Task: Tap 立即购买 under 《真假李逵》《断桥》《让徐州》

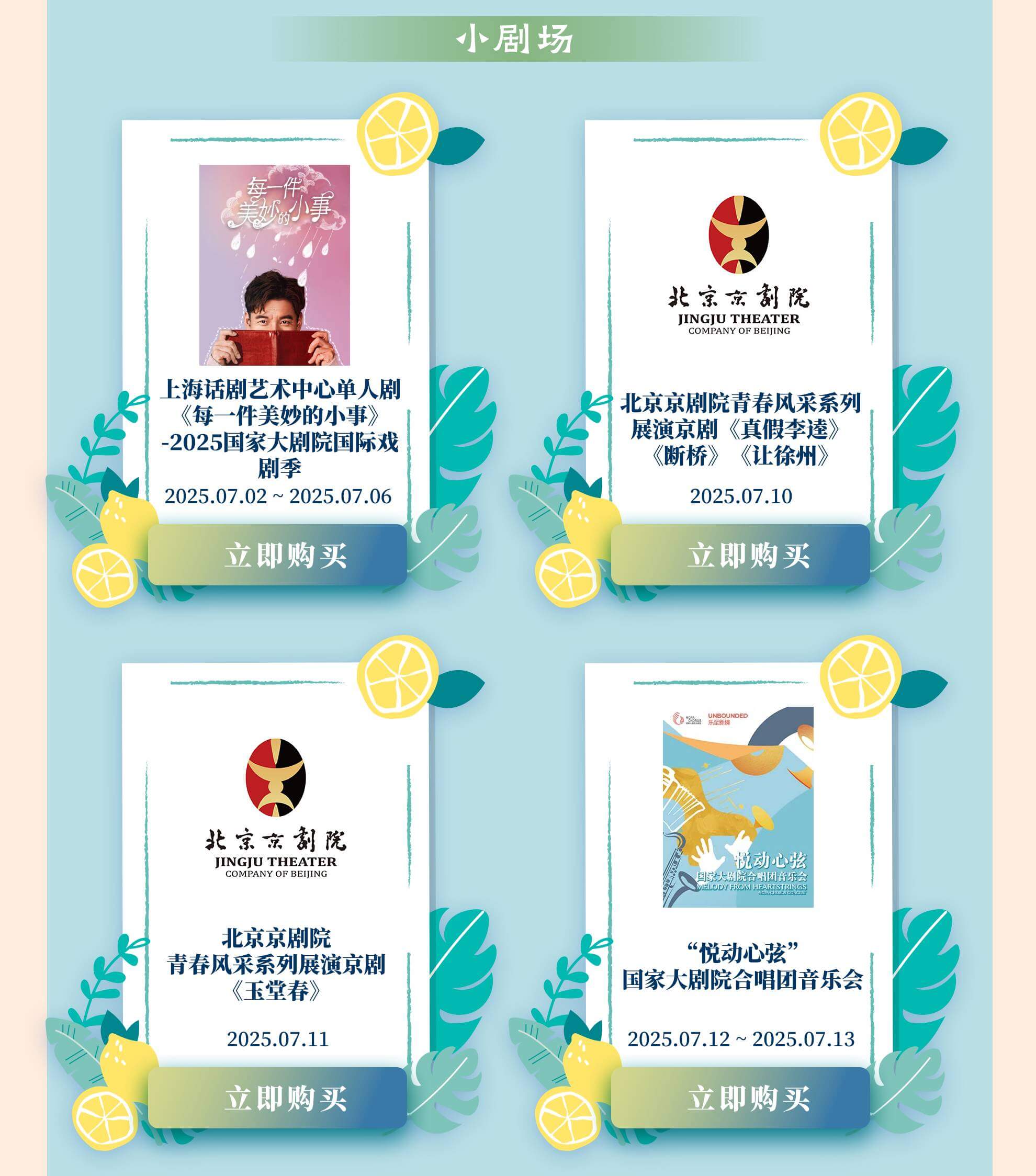Action: click(740, 555)
